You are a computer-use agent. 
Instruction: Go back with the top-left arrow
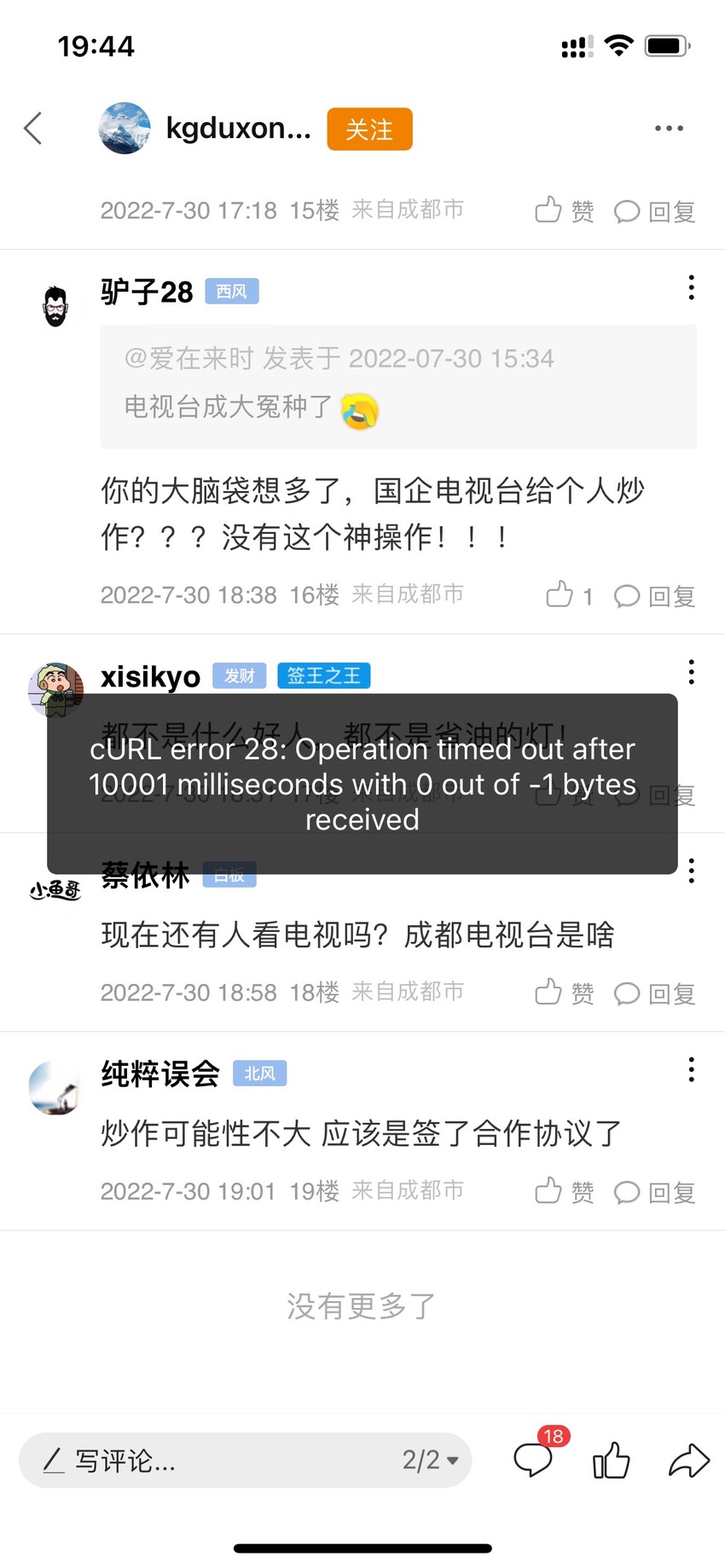click(x=33, y=129)
